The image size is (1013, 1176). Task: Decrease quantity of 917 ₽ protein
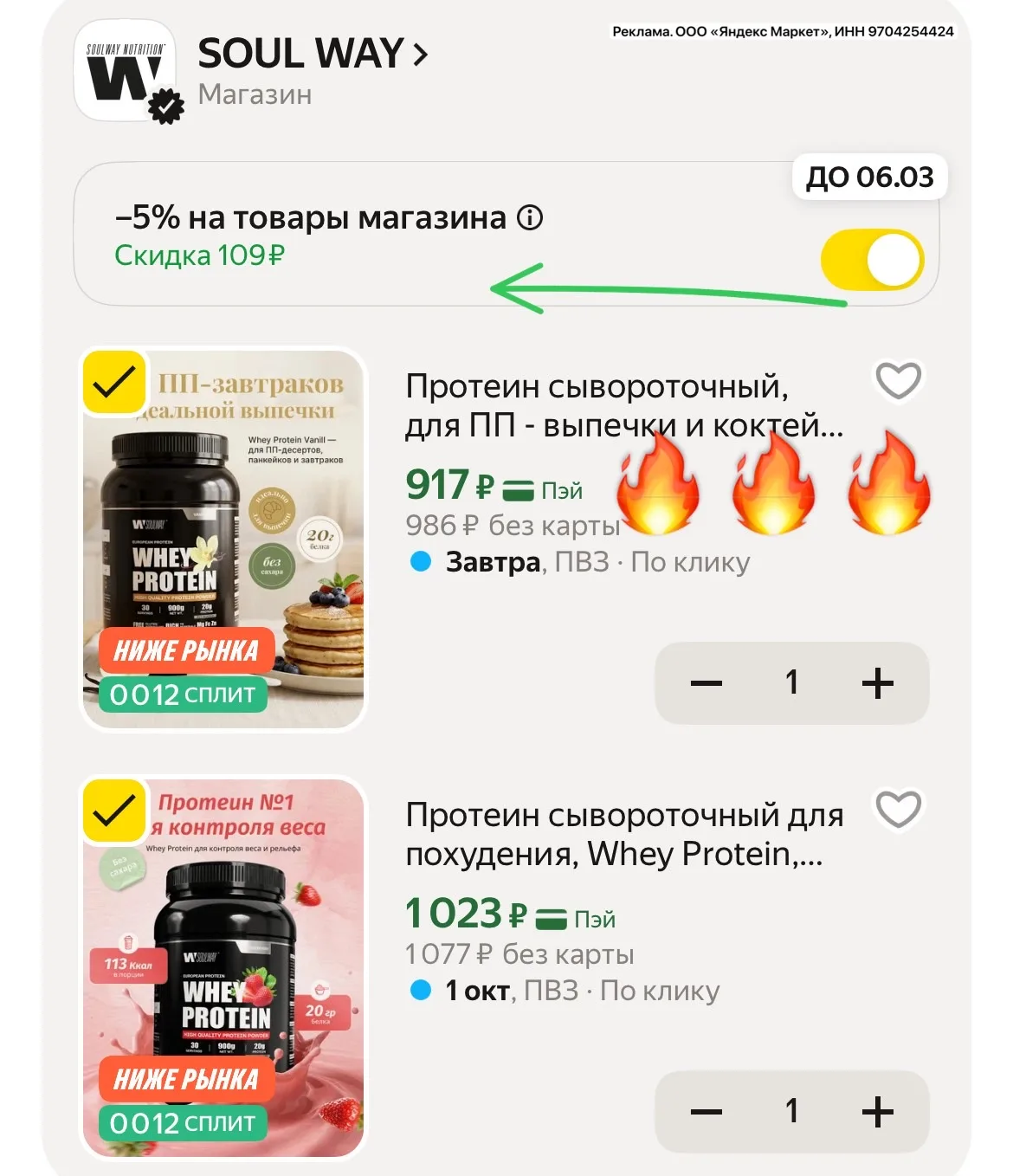[x=707, y=683]
